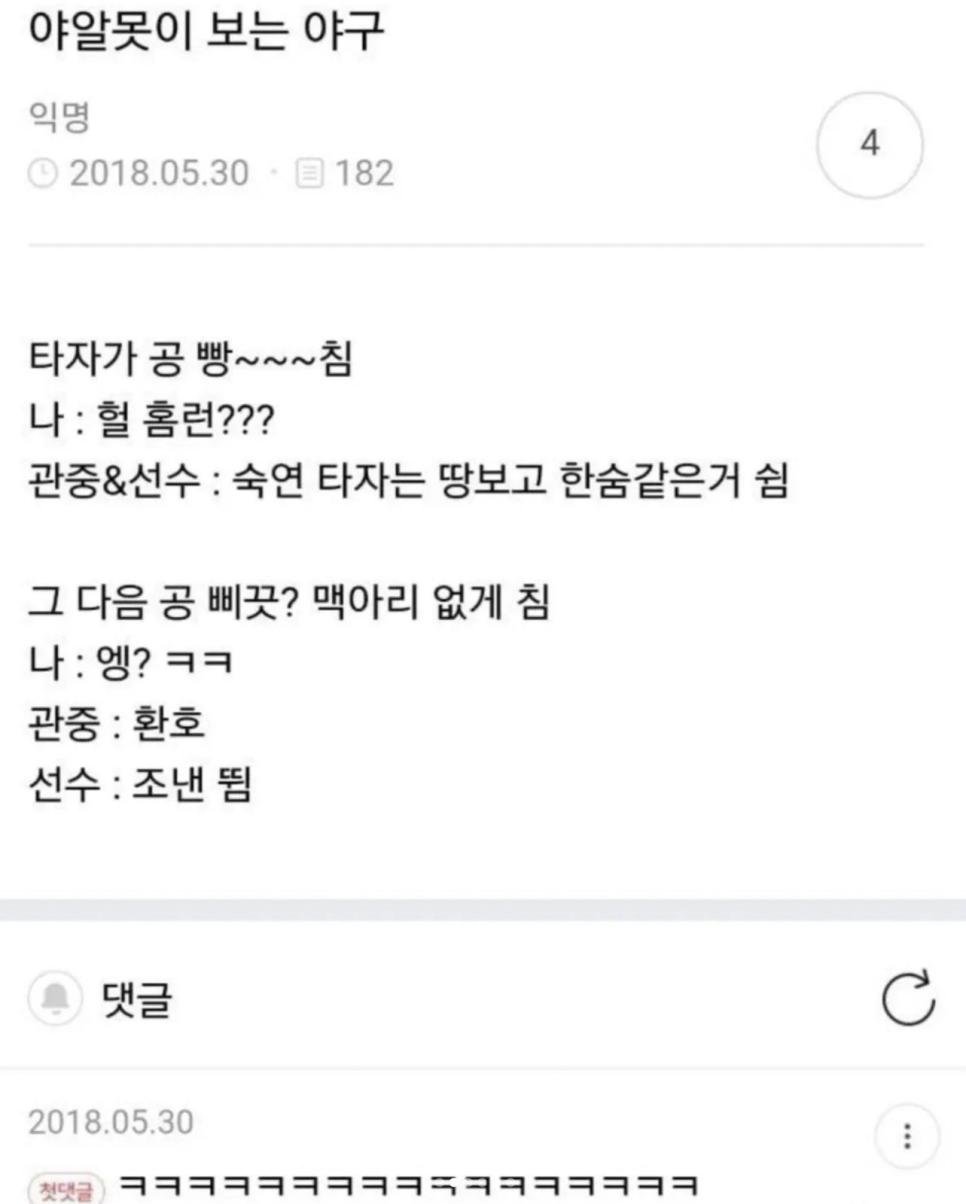Open the first comment's overflow menu
Image resolution: width=966 pixels, height=1204 pixels.
907,1137
